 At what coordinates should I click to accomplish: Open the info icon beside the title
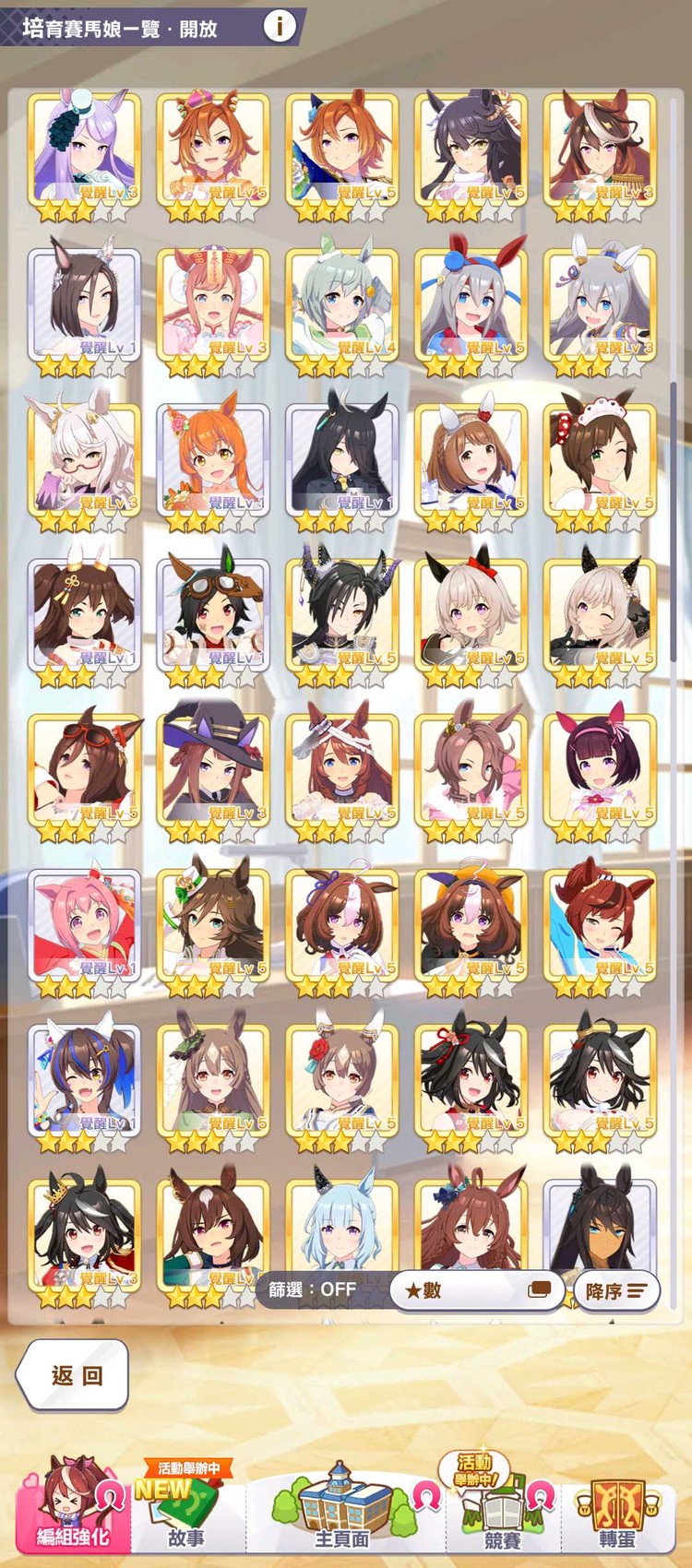[280, 26]
